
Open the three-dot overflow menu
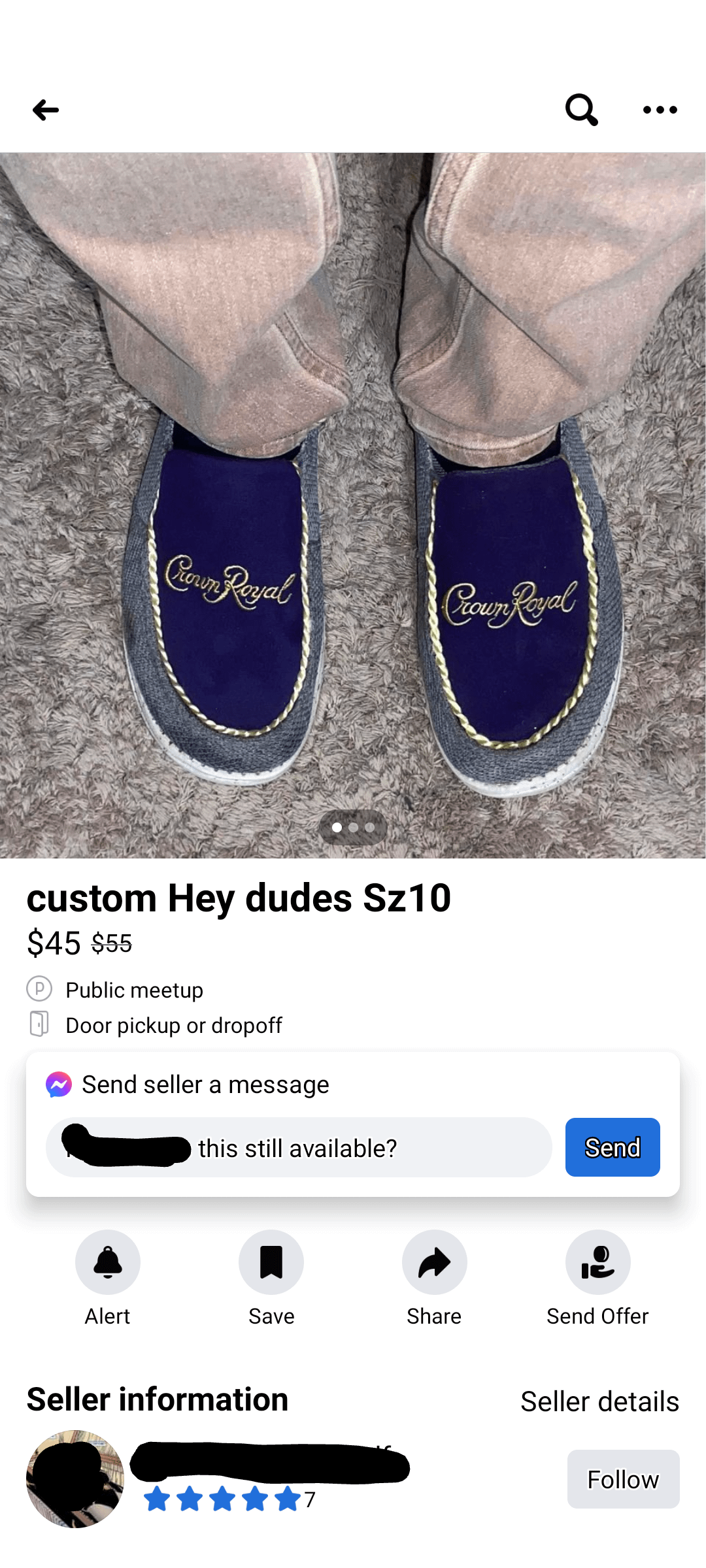(660, 110)
